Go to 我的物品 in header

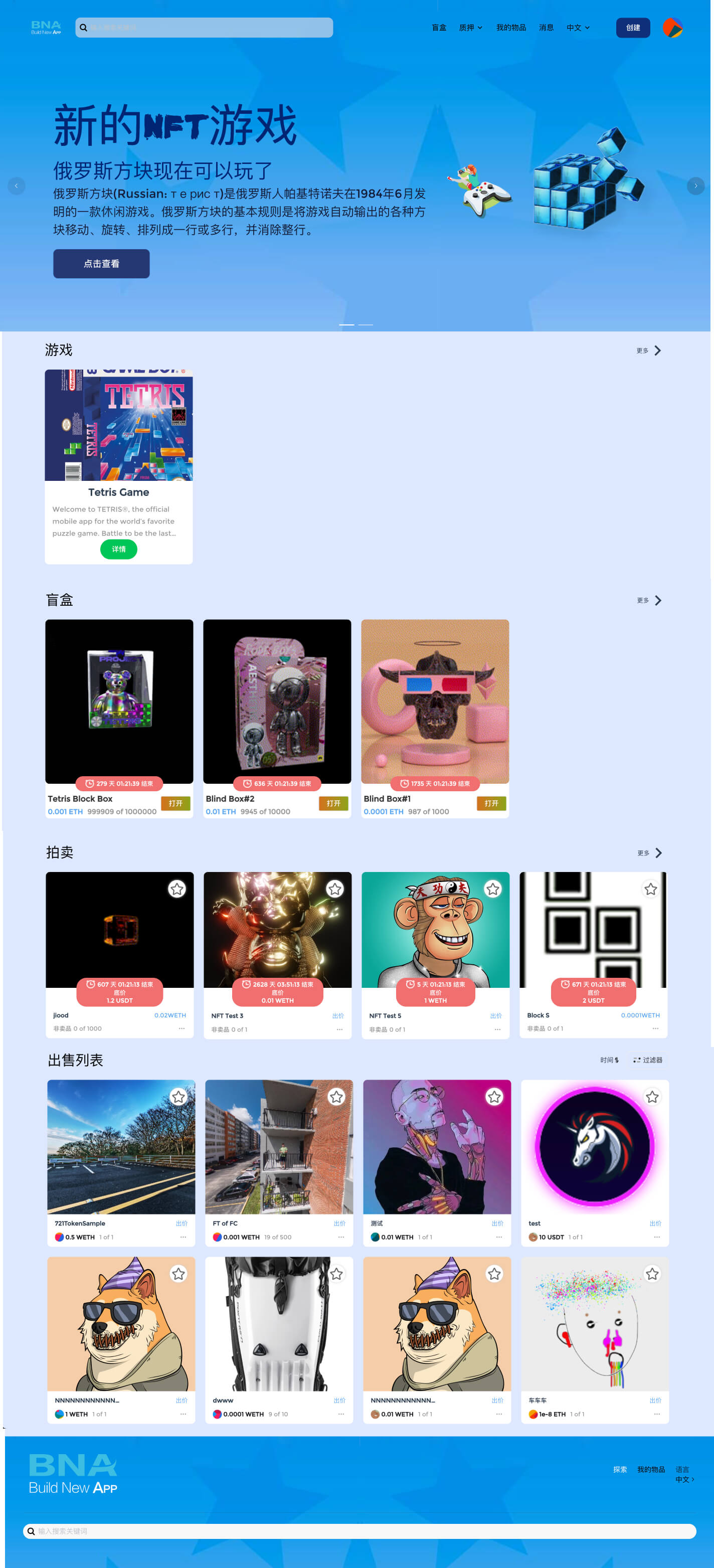click(511, 28)
